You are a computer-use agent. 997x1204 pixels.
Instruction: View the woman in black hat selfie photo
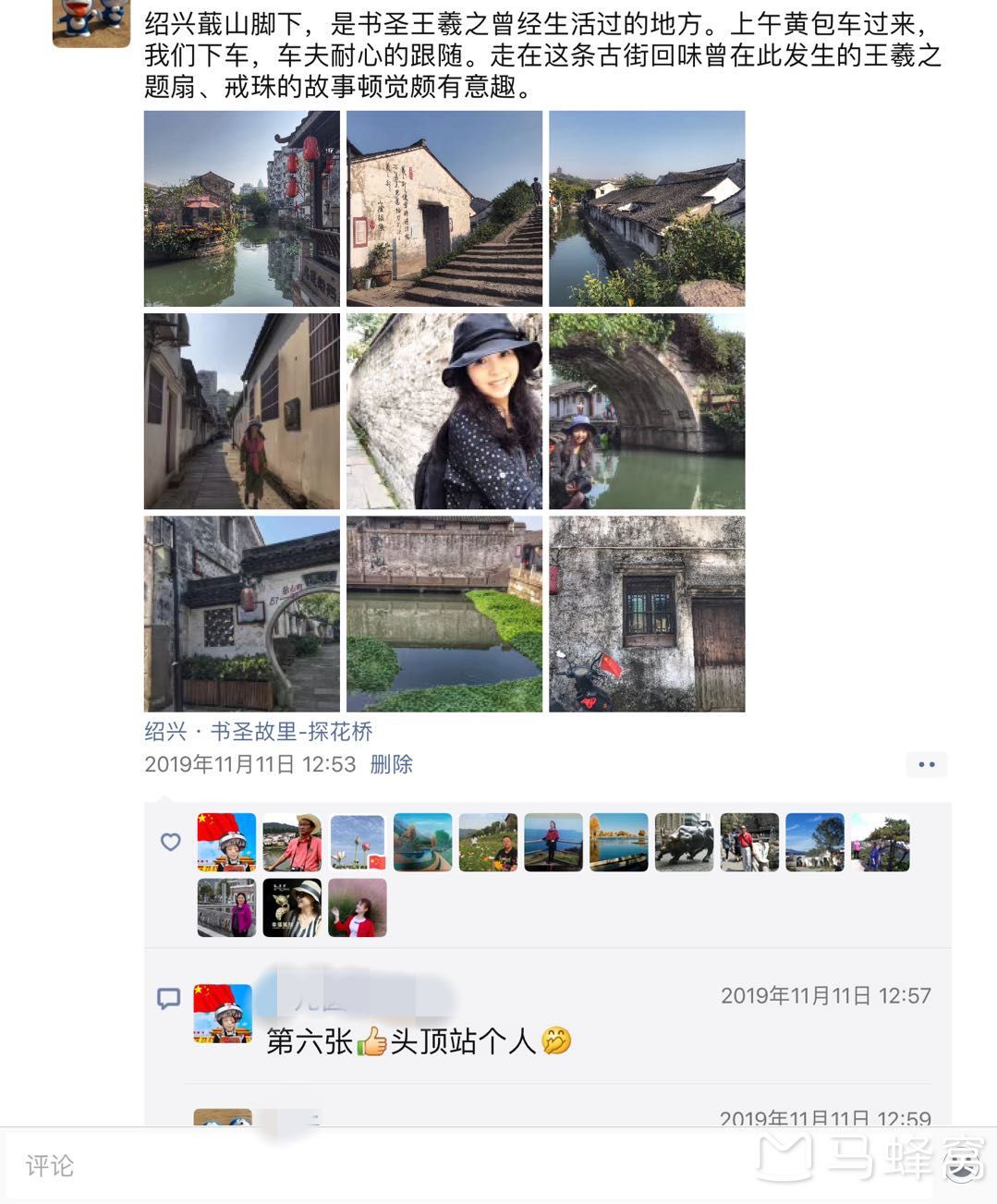[444, 410]
